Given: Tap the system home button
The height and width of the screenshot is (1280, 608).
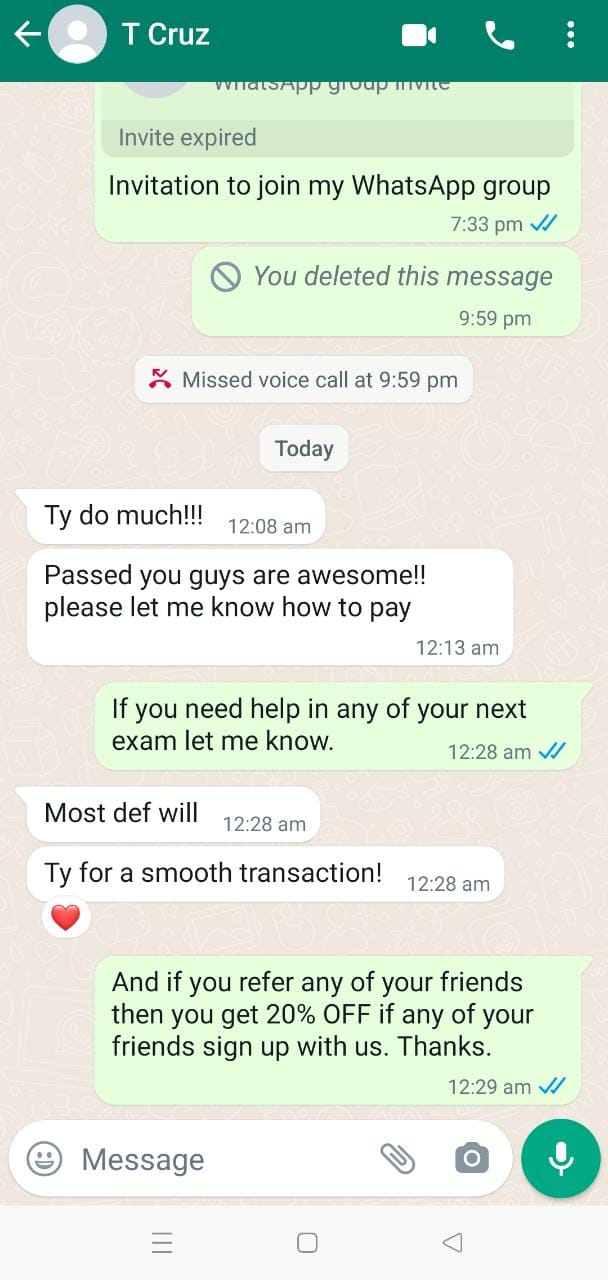Looking at the screenshot, I should click(307, 1243).
